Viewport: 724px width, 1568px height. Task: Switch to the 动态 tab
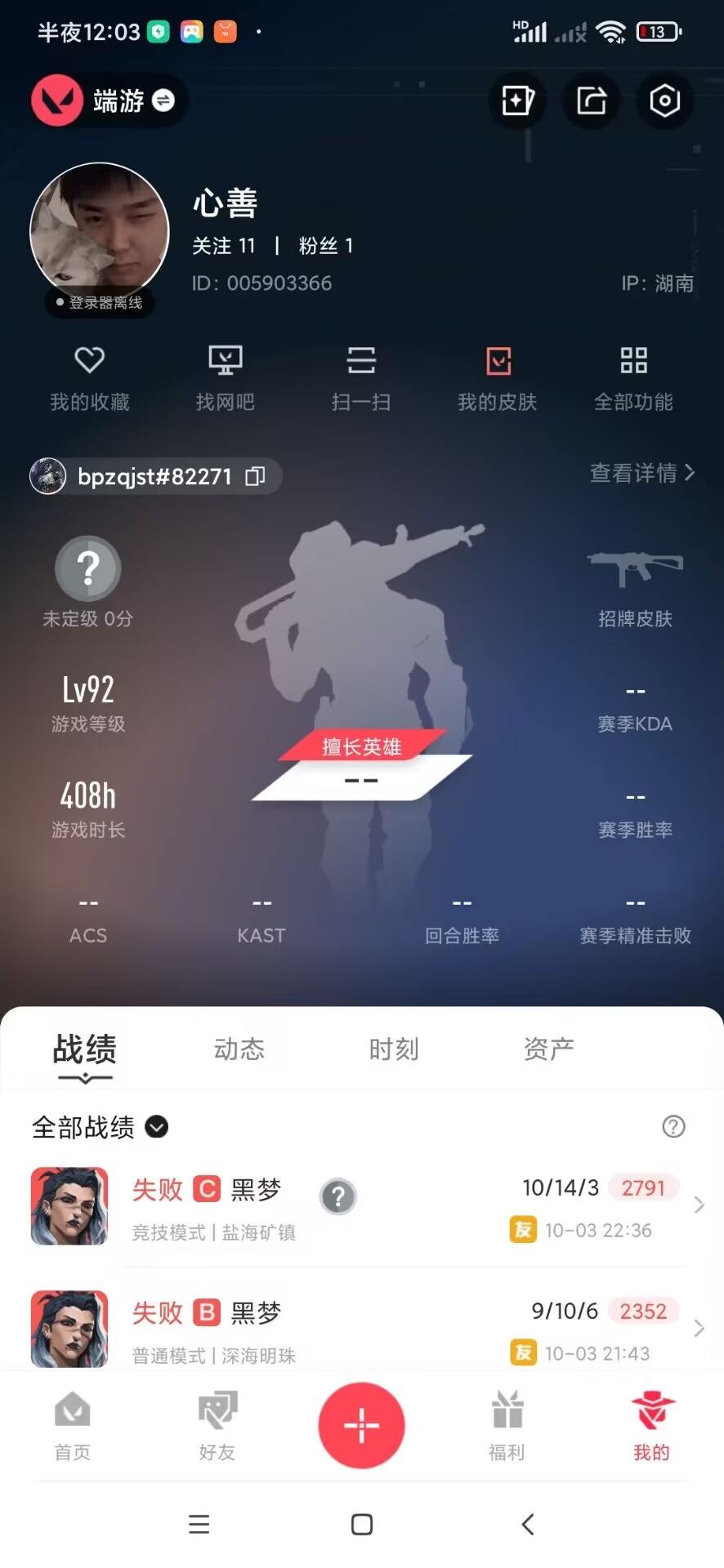pos(239,1049)
